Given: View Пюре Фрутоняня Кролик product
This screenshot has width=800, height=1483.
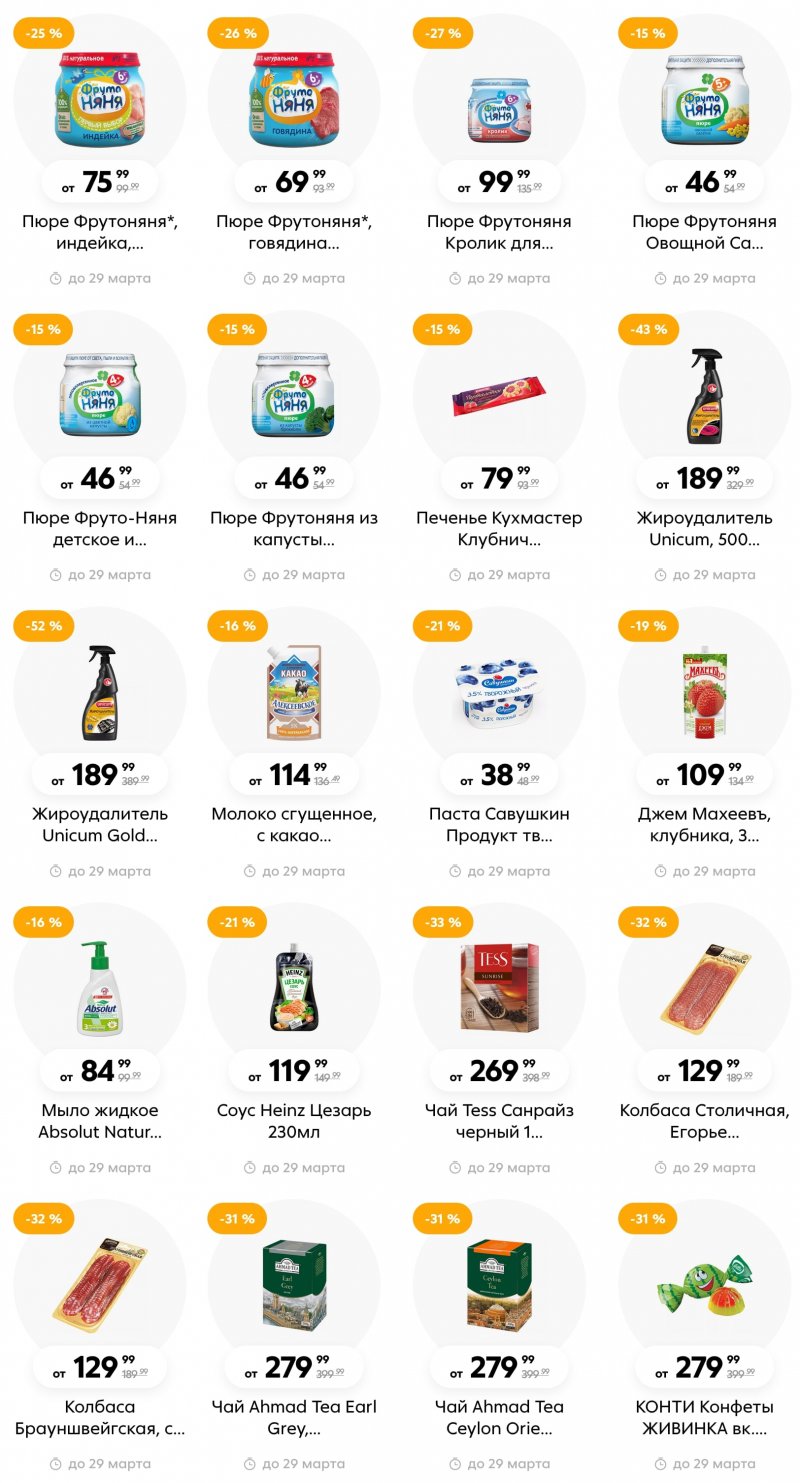Looking at the screenshot, I should [x=499, y=95].
